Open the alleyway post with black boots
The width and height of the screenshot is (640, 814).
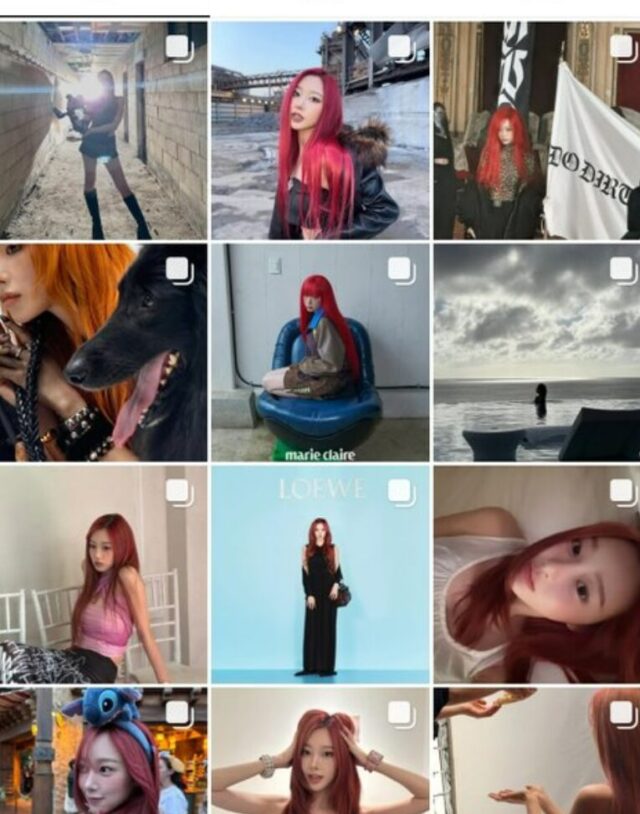104,130
